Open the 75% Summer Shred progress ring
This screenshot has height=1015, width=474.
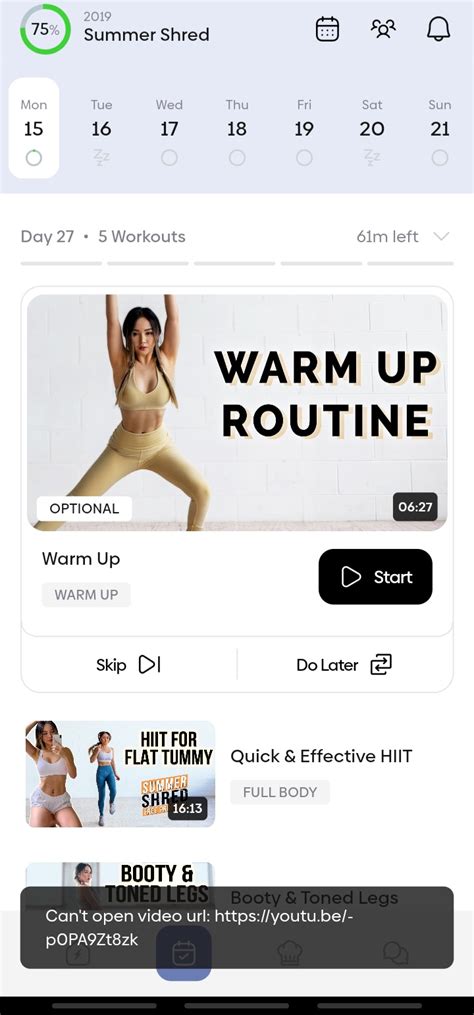(x=45, y=29)
